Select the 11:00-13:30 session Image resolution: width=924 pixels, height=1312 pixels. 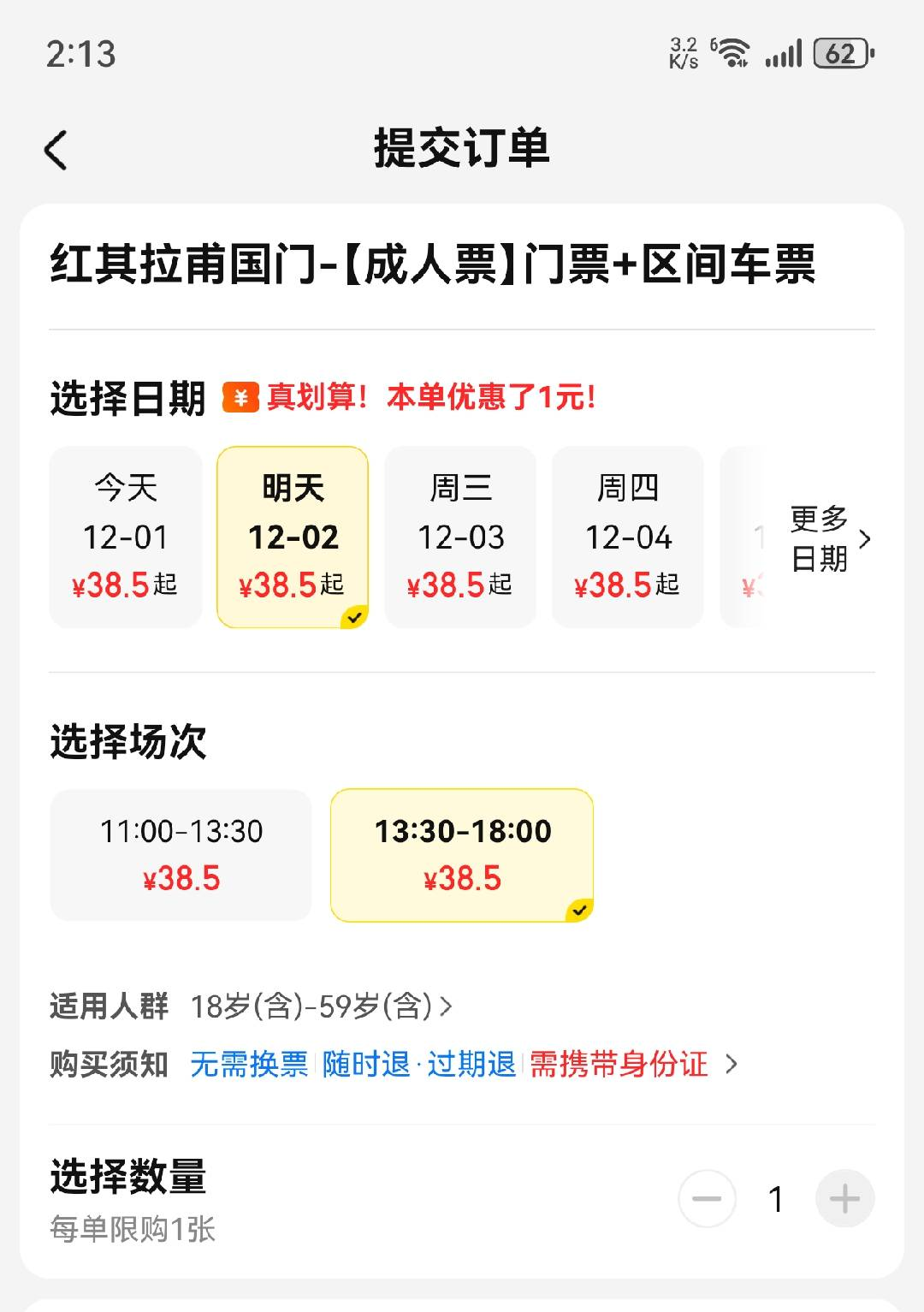pos(181,854)
